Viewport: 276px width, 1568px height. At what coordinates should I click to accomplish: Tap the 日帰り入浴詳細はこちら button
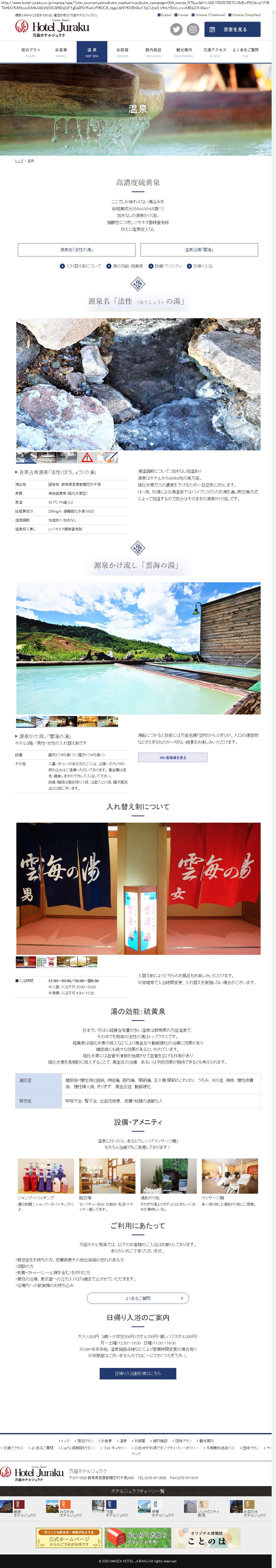[x=138, y=1374]
